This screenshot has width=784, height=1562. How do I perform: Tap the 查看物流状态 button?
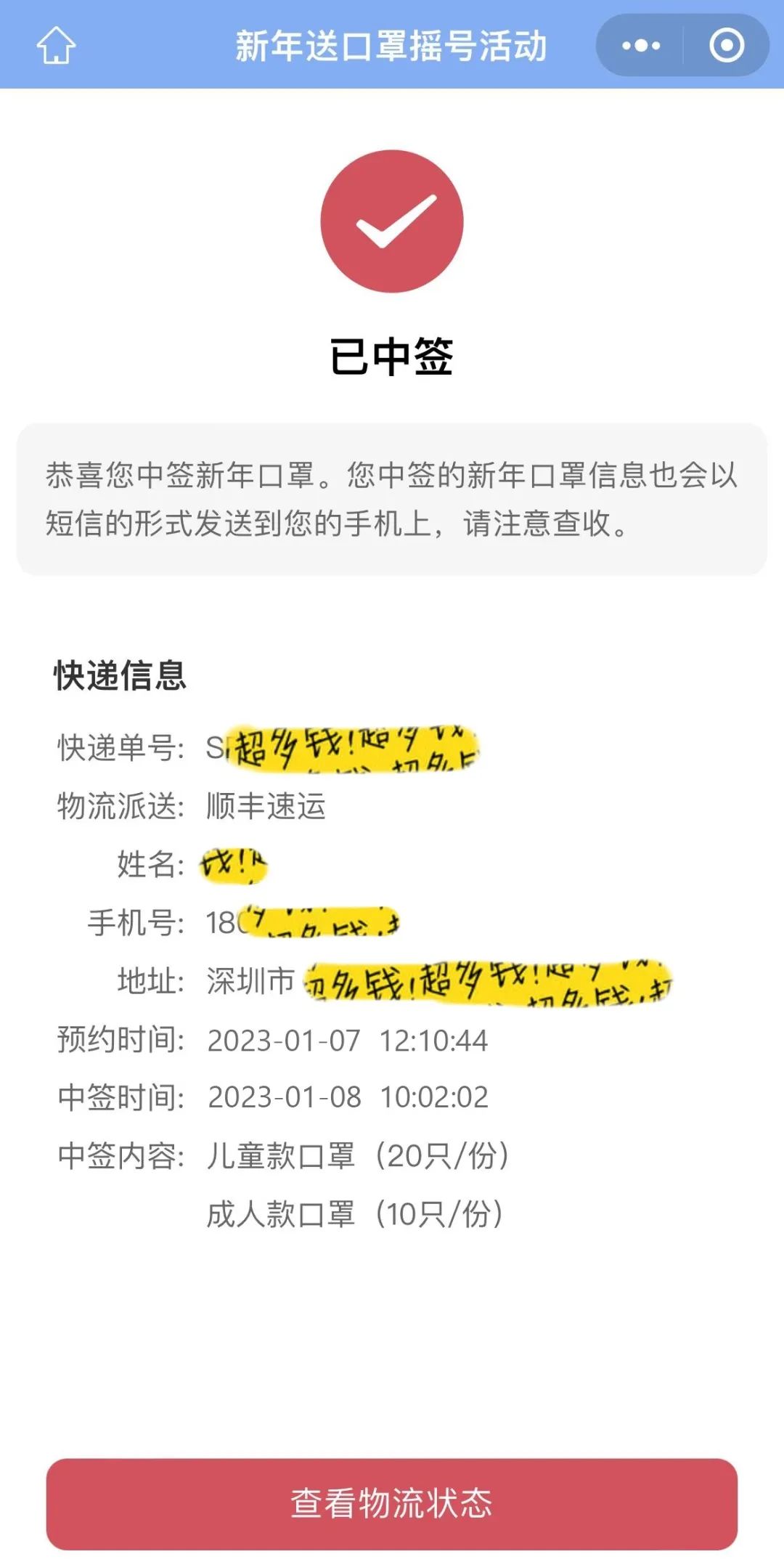tap(392, 1503)
